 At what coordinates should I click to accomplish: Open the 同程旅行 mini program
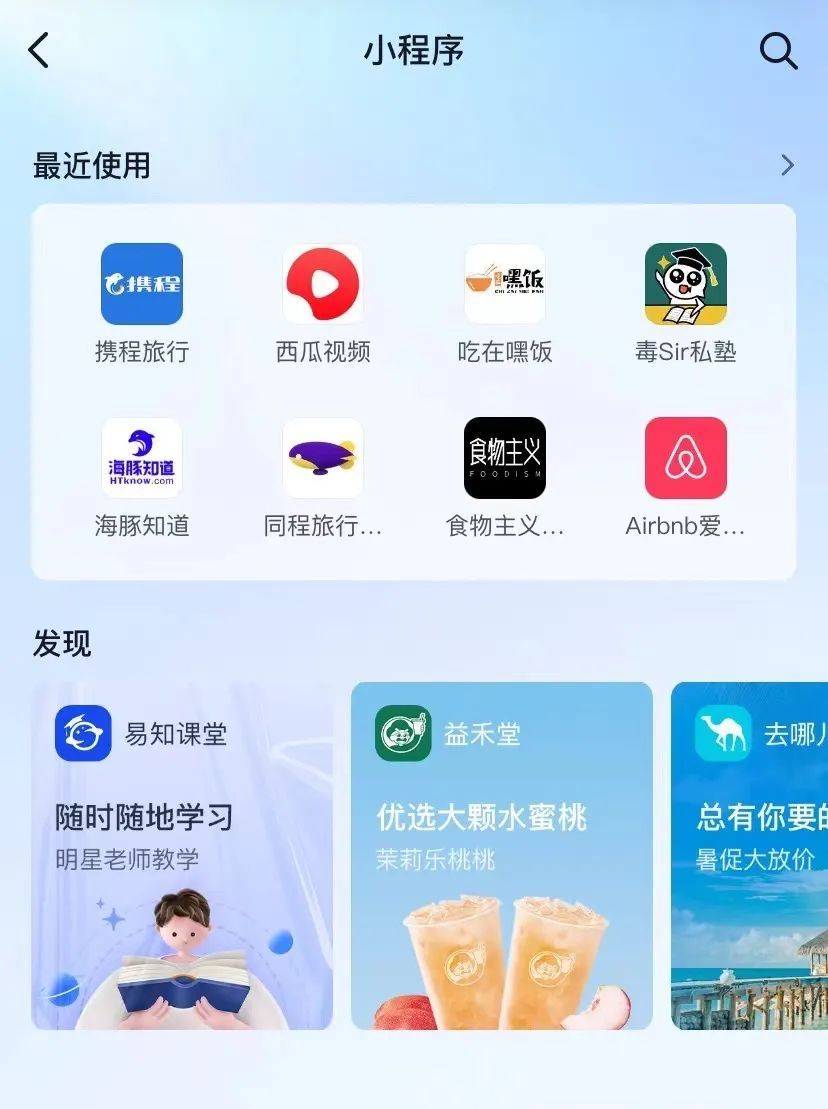[x=323, y=459]
